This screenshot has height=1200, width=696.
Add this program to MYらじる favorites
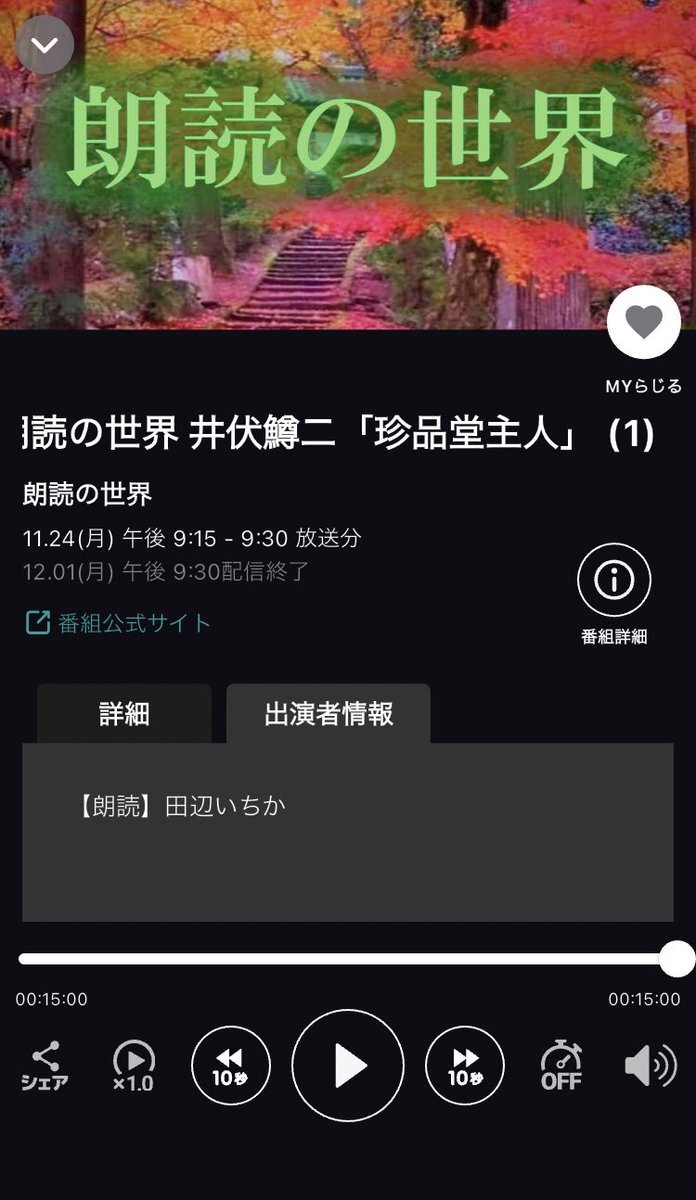pyautogui.click(x=643, y=322)
